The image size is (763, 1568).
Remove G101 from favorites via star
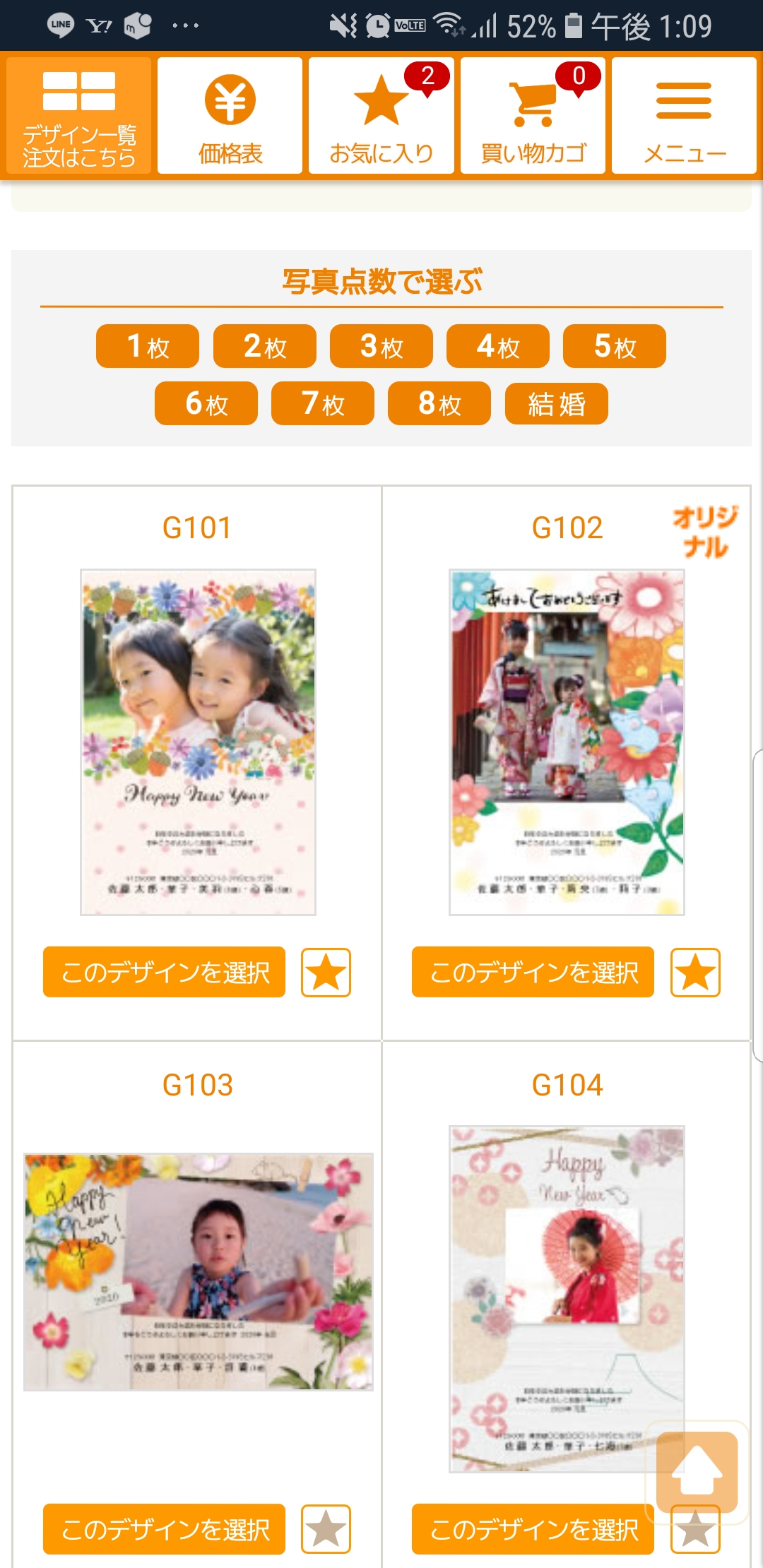[326, 973]
